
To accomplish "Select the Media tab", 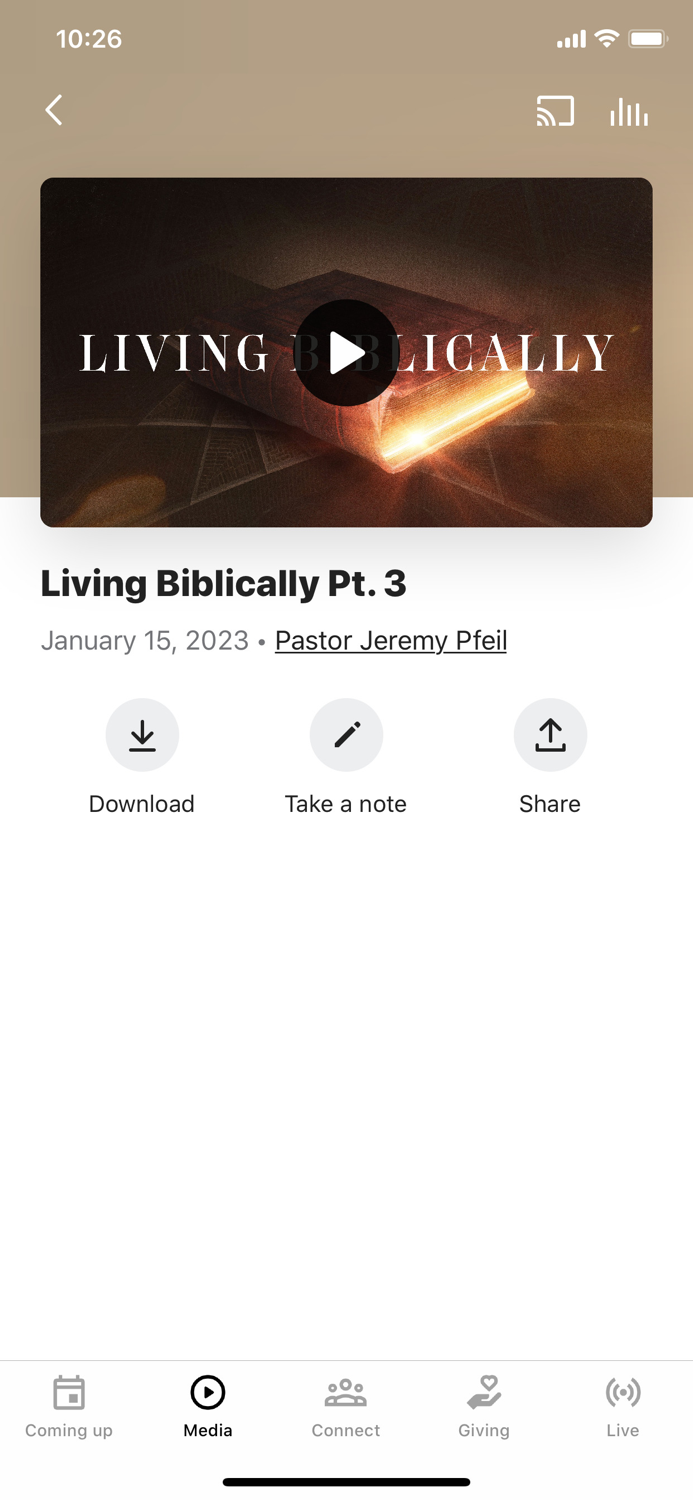I will pyautogui.click(x=208, y=1407).
